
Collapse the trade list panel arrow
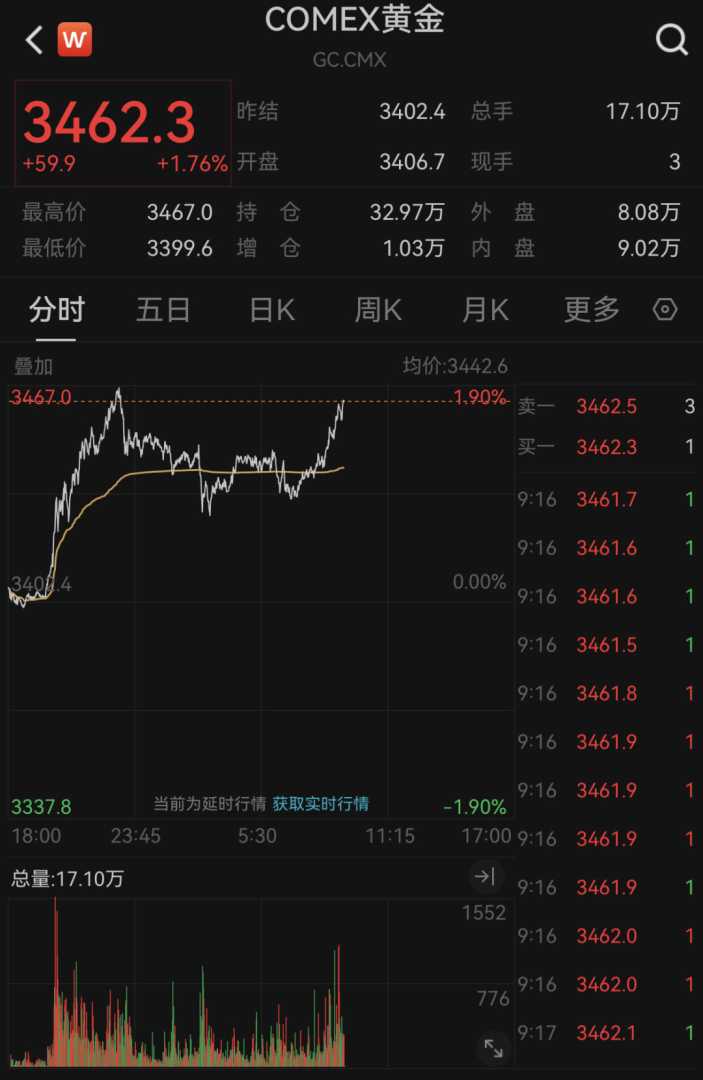(x=485, y=877)
